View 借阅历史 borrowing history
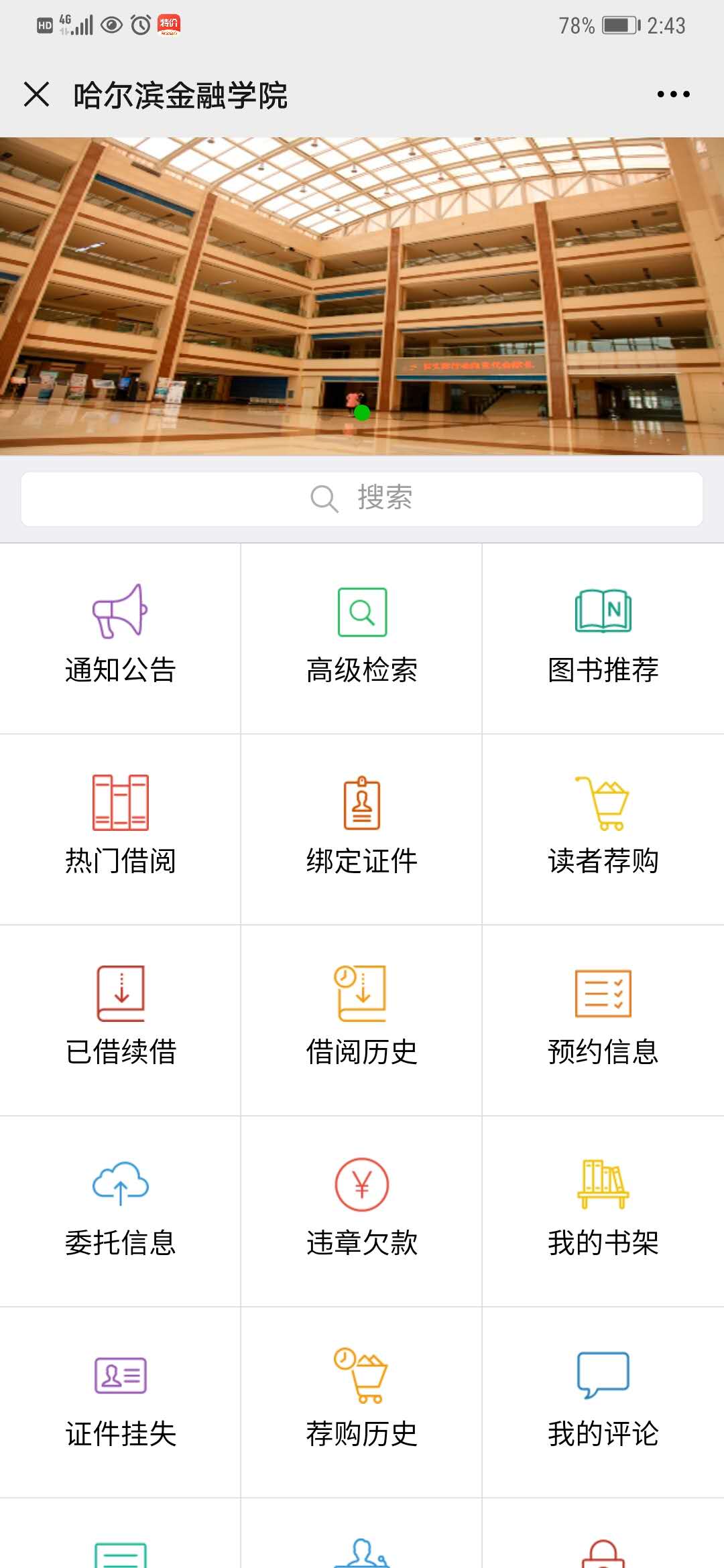Screen dimensions: 724x1568 362,1019
